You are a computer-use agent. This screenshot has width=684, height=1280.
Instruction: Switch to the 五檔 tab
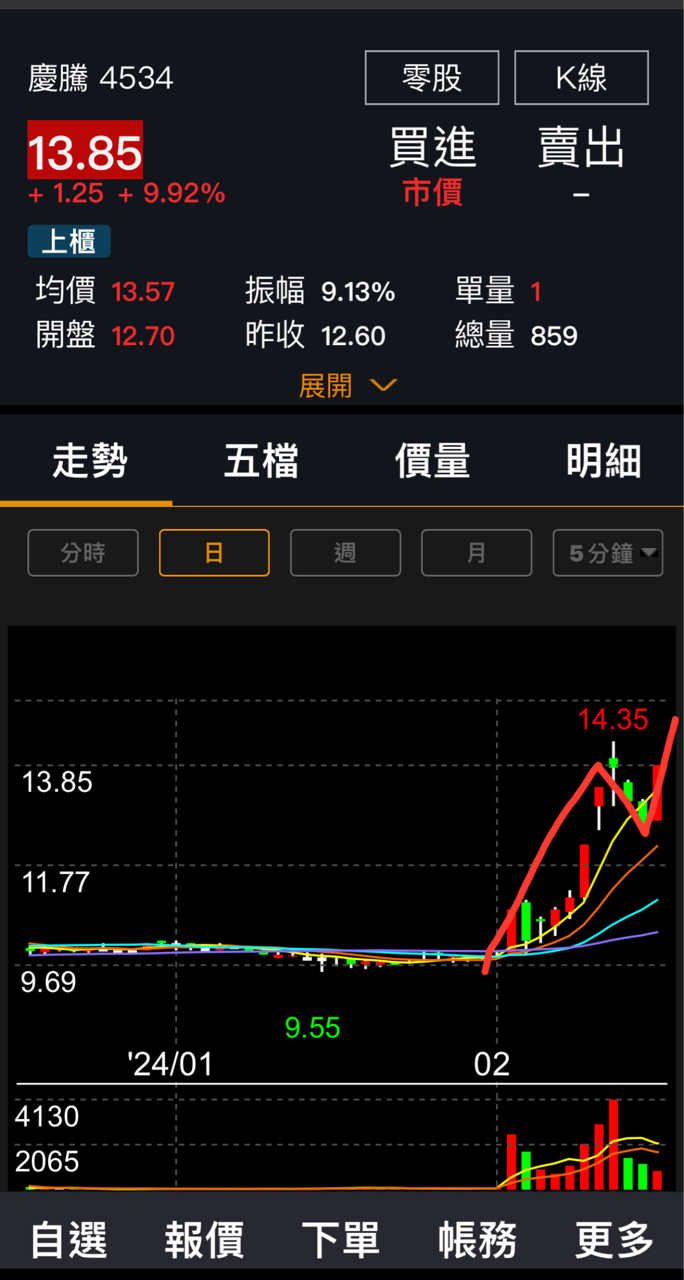tap(260, 462)
